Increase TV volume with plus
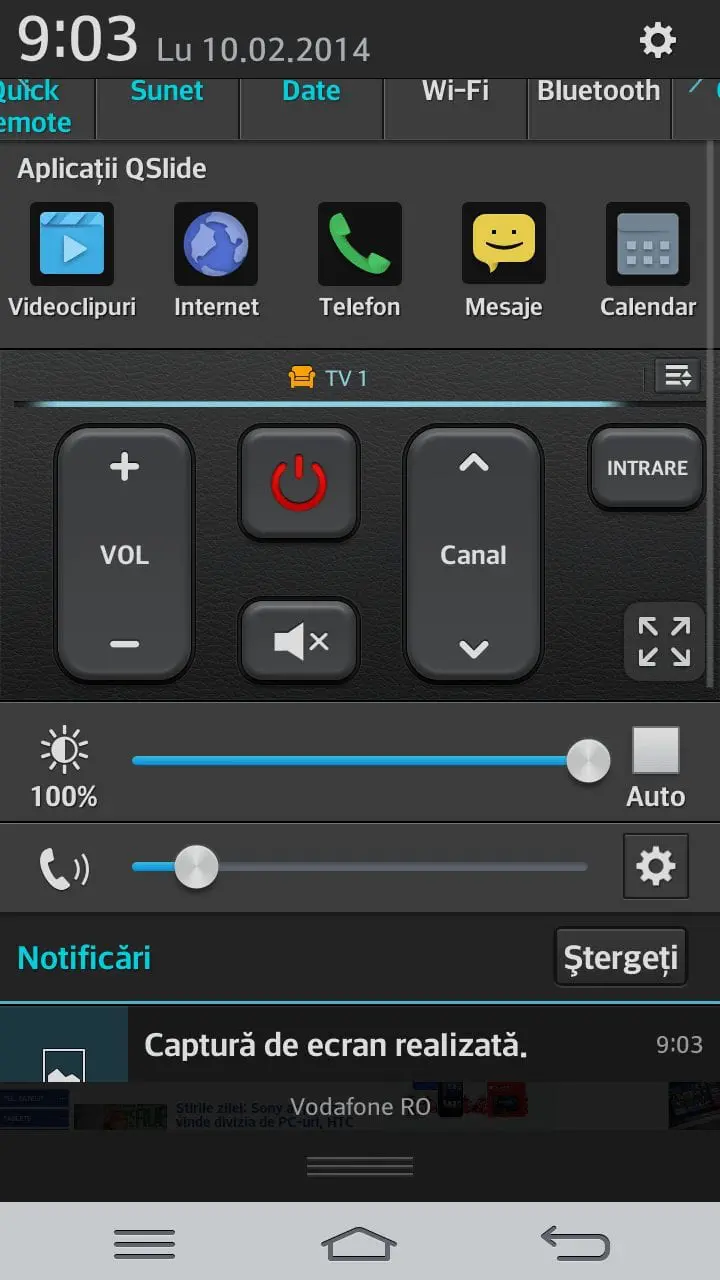 tap(124, 467)
